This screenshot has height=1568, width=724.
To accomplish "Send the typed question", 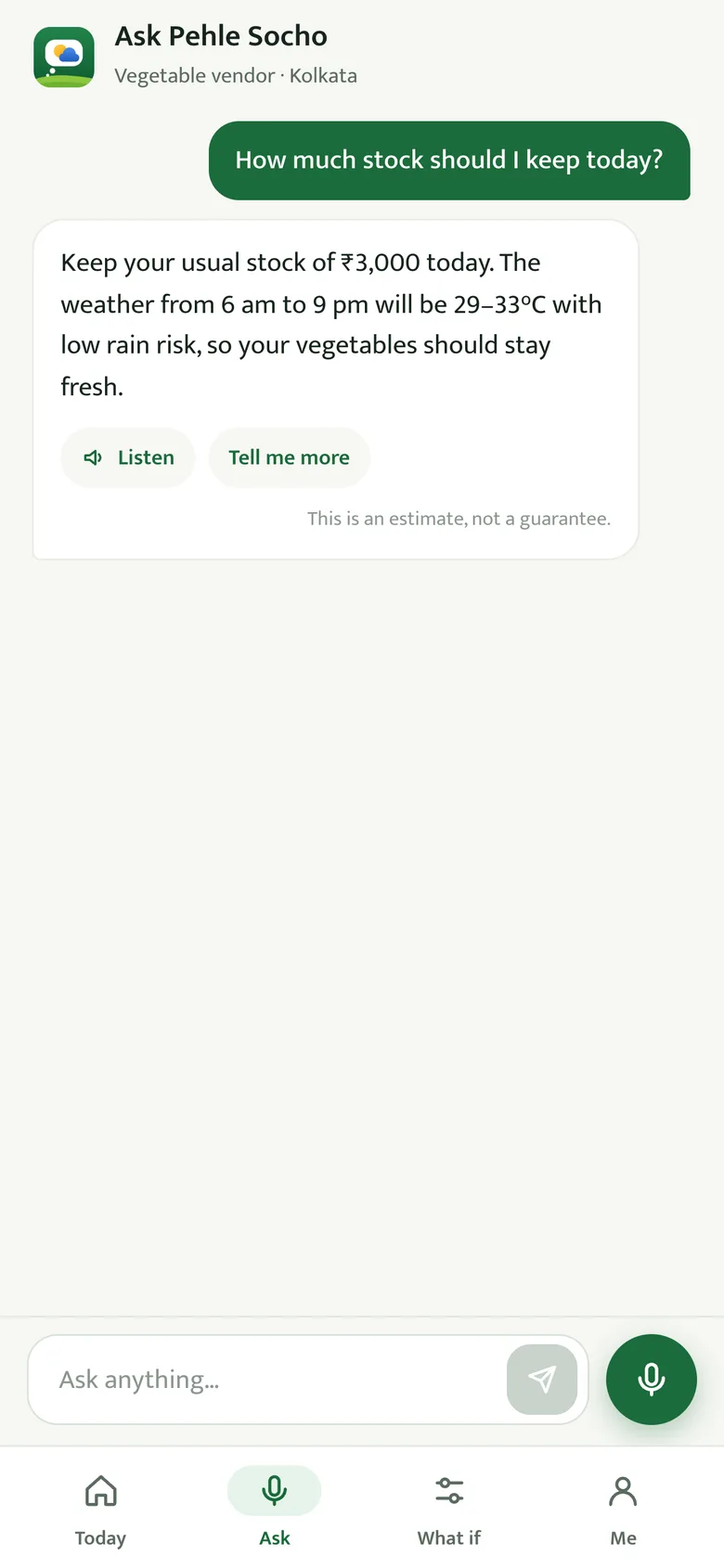I will [x=542, y=1380].
